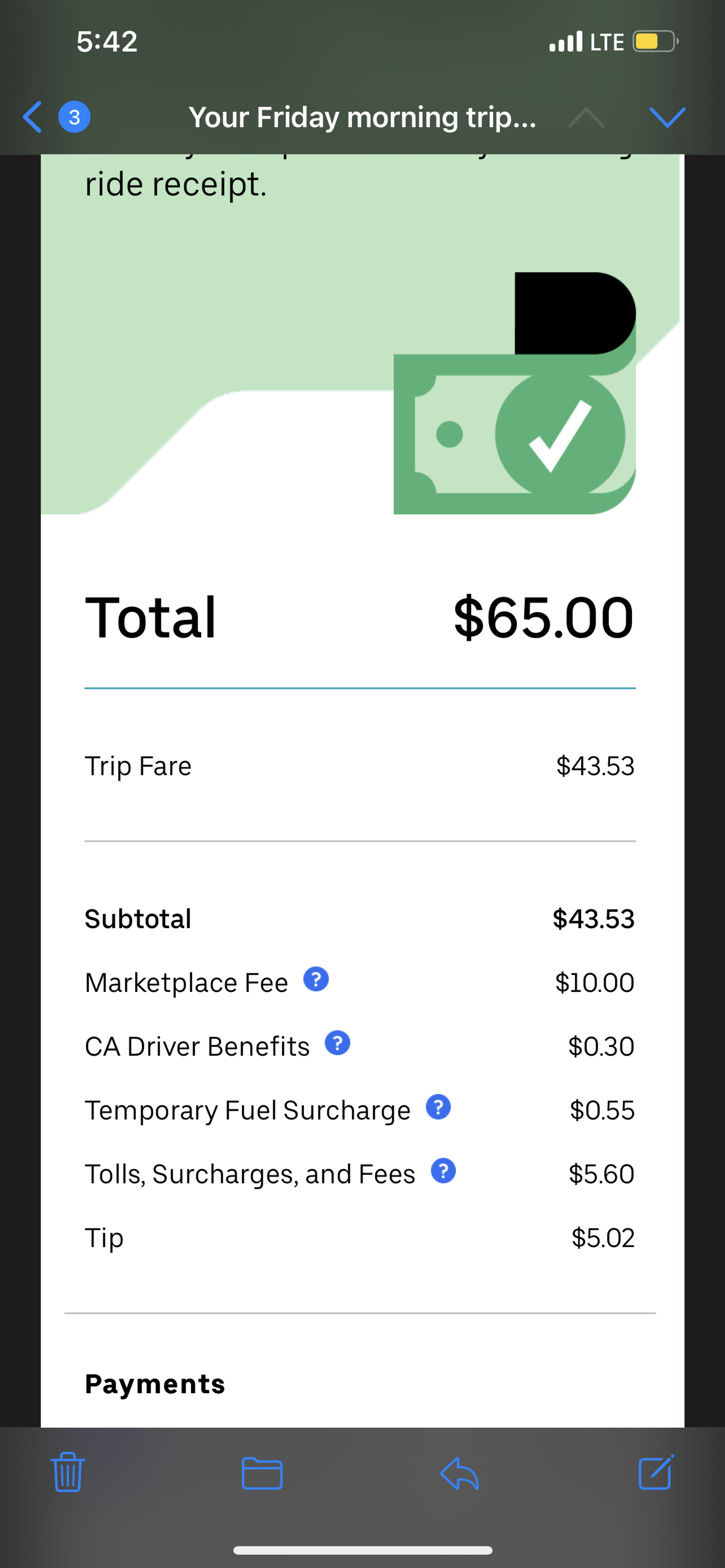This screenshot has width=725, height=1568.
Task: Show info about CA Driver Benefits
Action: [337, 1043]
